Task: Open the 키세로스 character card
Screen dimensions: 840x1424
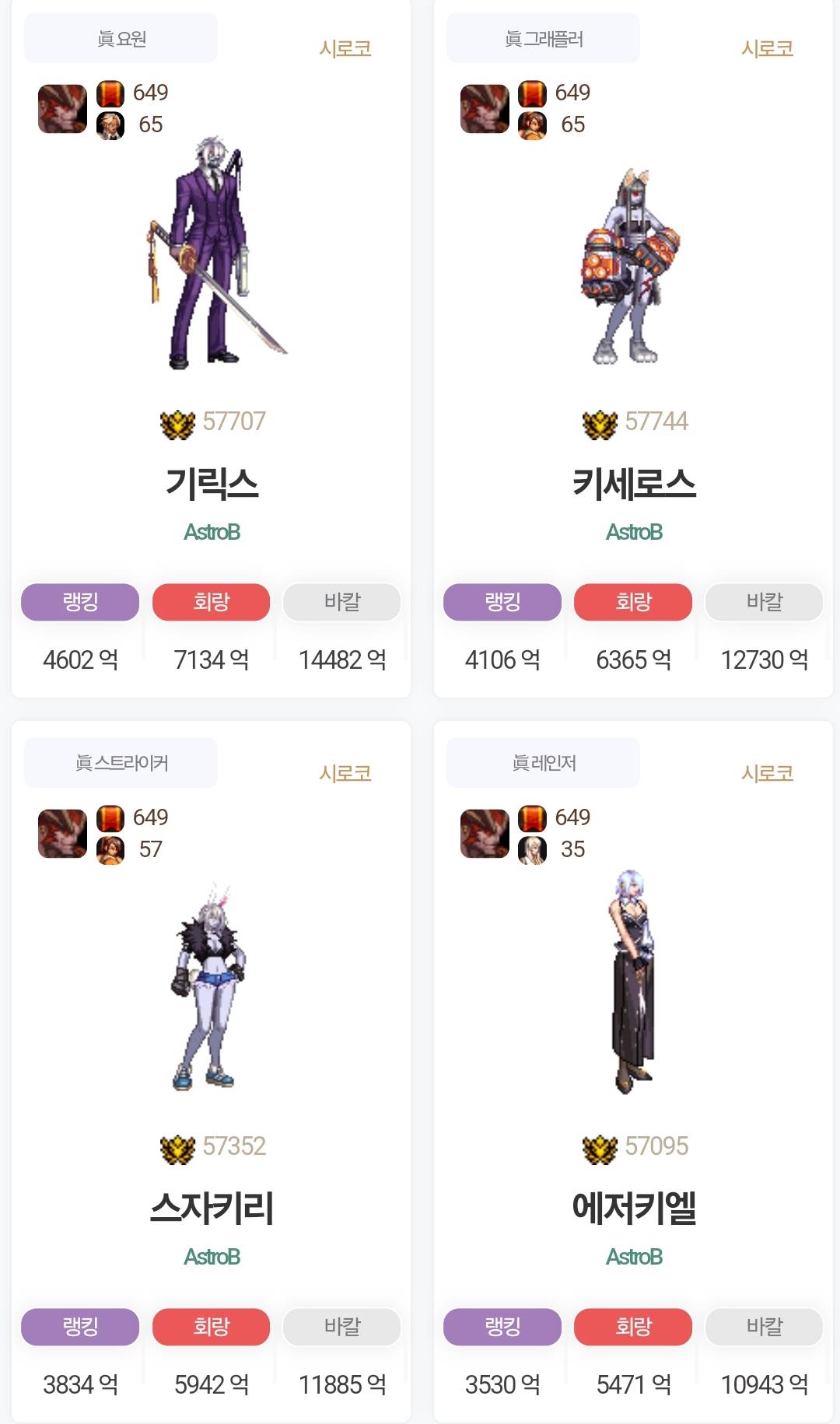Action: [633, 483]
